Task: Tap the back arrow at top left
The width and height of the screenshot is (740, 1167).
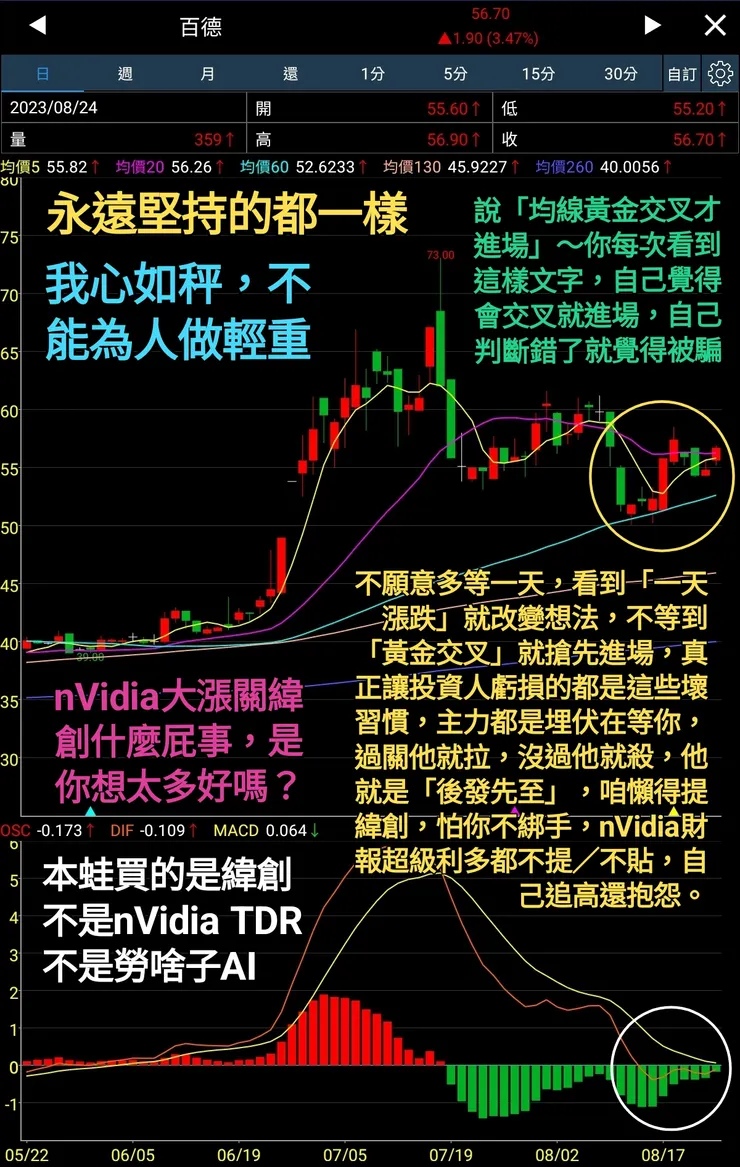Action: (x=38, y=27)
